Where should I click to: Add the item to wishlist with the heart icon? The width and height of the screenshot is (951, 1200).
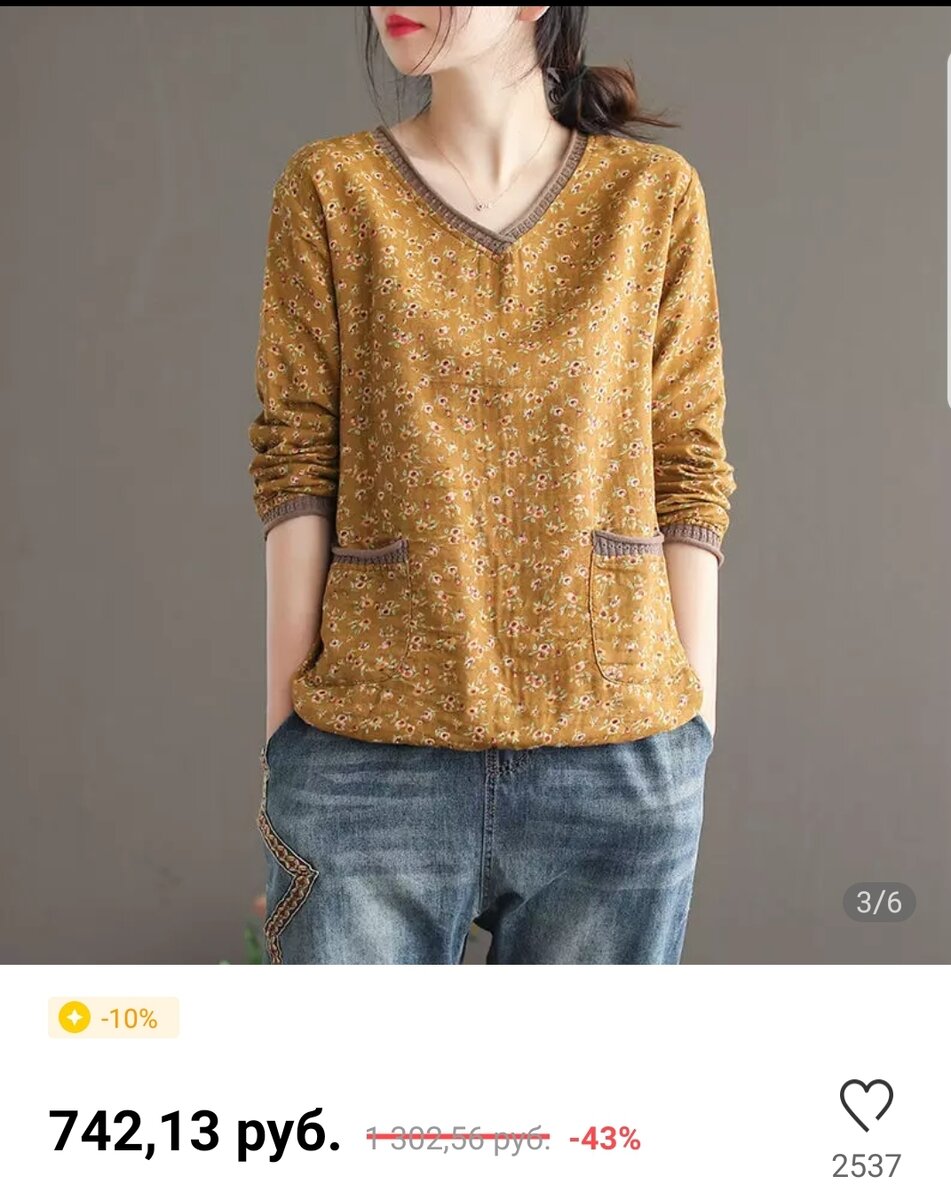tap(866, 1105)
